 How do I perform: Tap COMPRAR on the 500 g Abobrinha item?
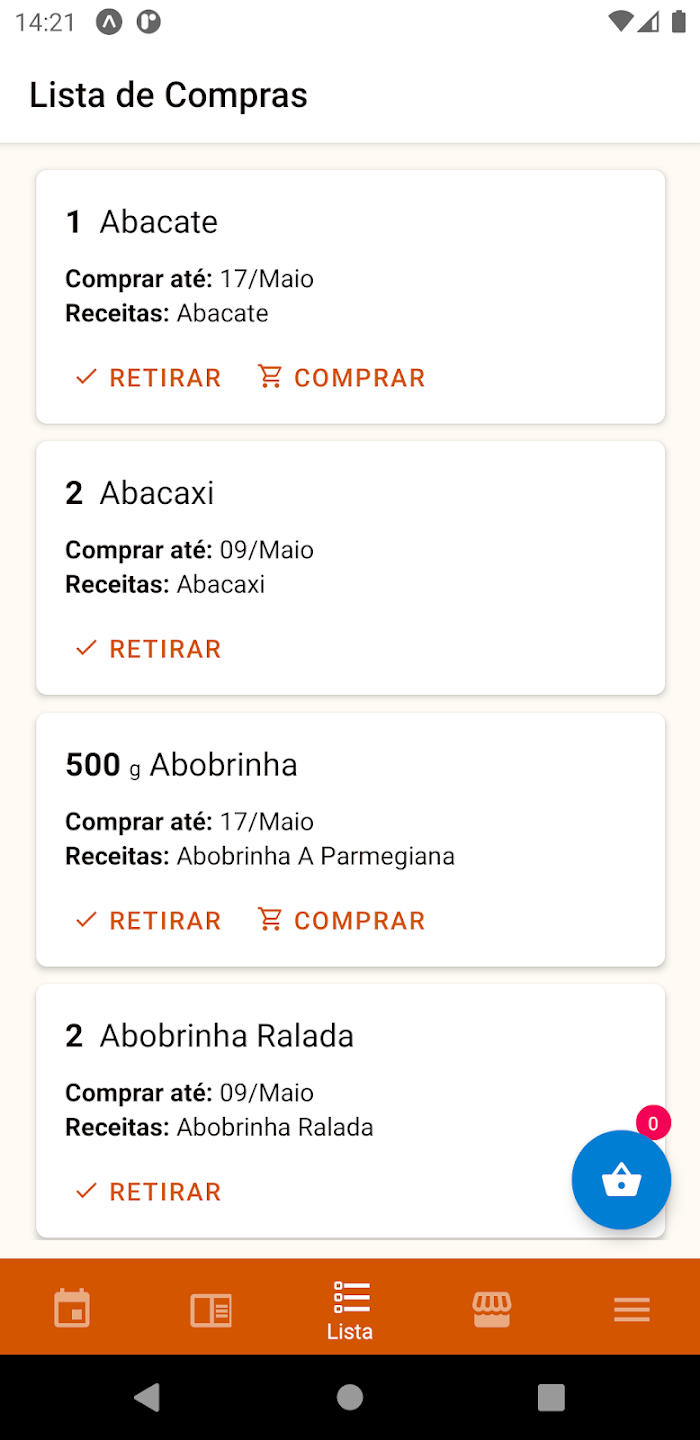(x=341, y=920)
